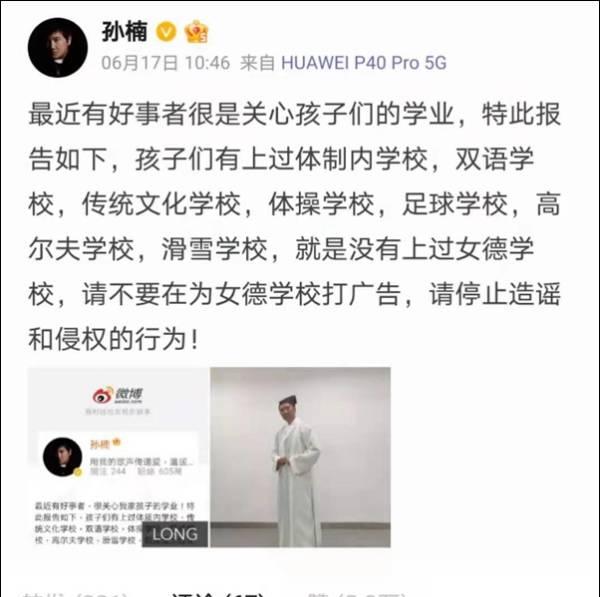Screen dimensions: 600x597
Task: Open the LONG screenshot image thumbnail
Action: (x=117, y=457)
